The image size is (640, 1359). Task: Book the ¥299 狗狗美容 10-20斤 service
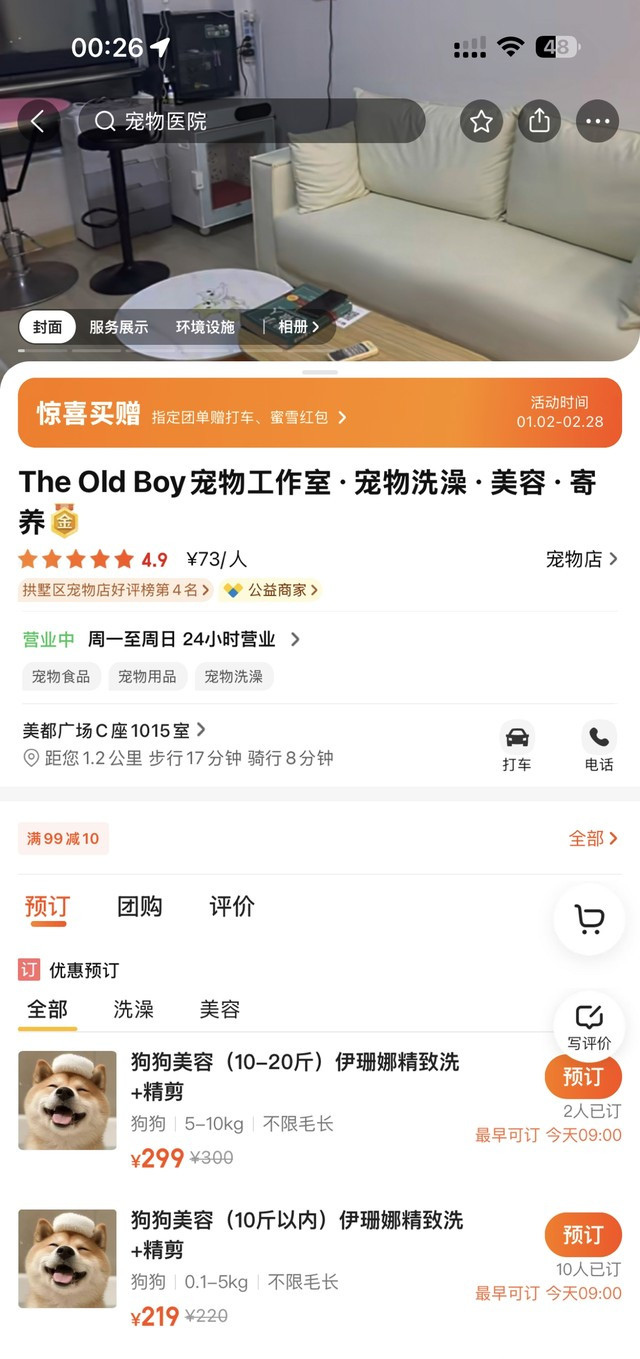coord(582,1077)
